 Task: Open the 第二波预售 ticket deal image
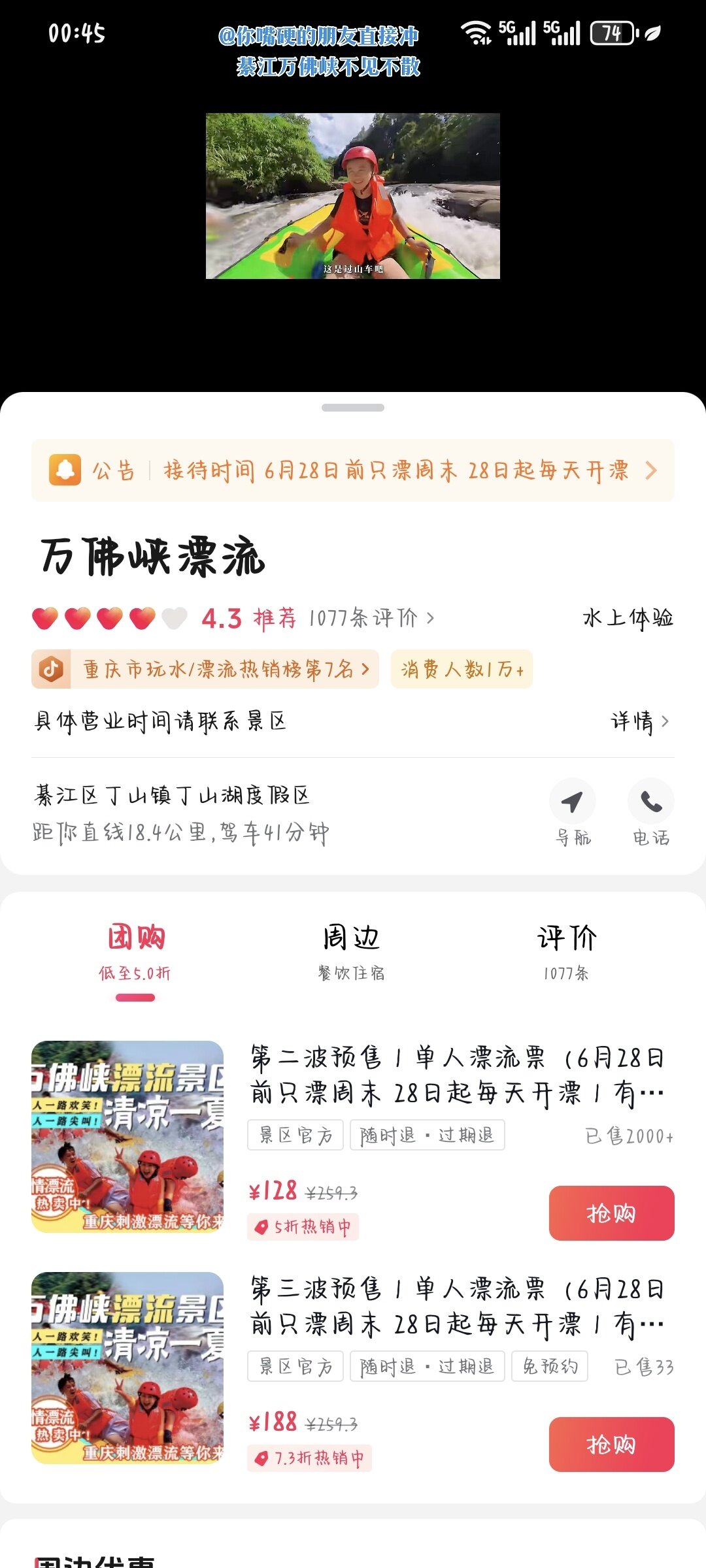click(x=127, y=1137)
